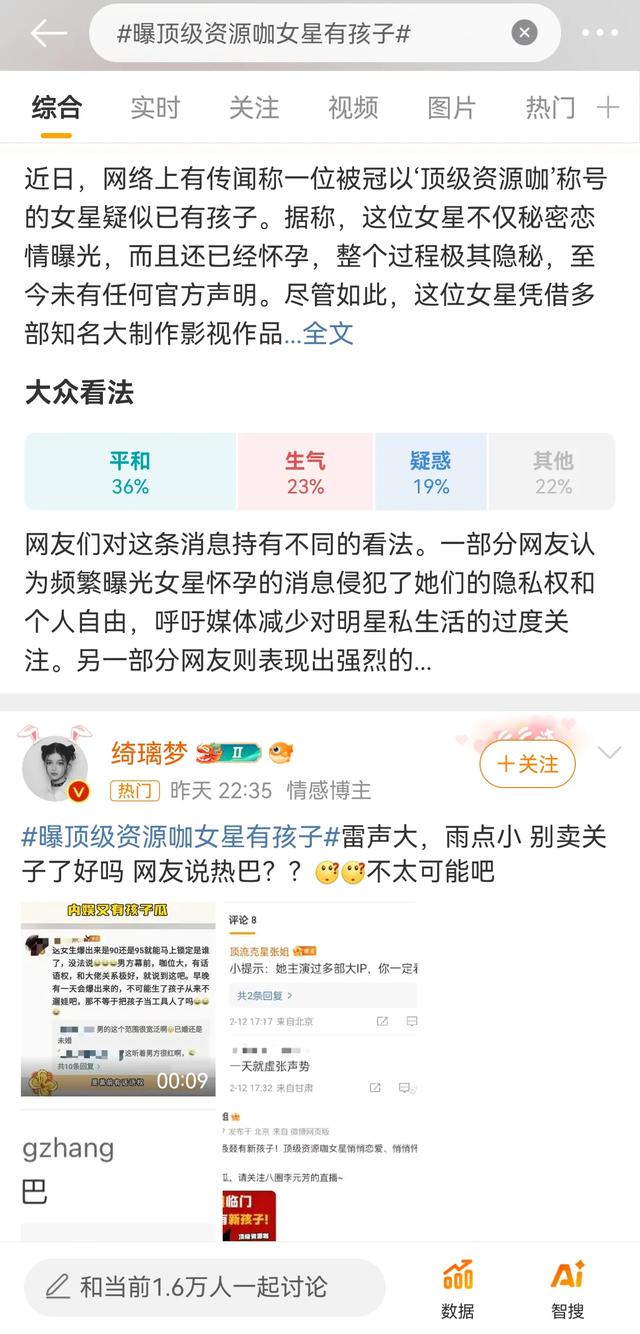The image size is (640, 1334).
Task: Select the 平和 36% opinion segment
Action: click(130, 472)
